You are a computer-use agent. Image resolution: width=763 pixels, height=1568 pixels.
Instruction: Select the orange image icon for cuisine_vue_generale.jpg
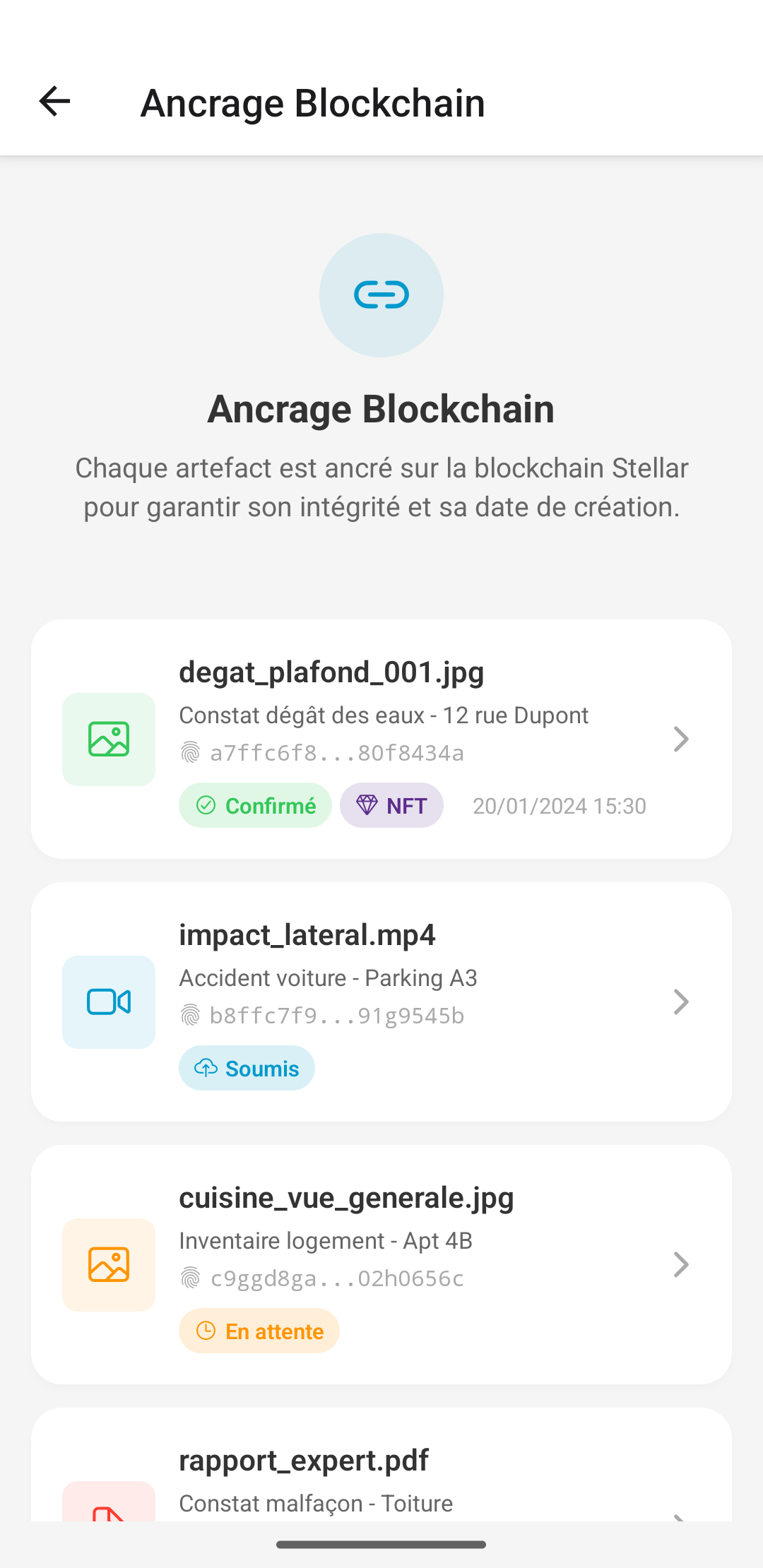(108, 1264)
